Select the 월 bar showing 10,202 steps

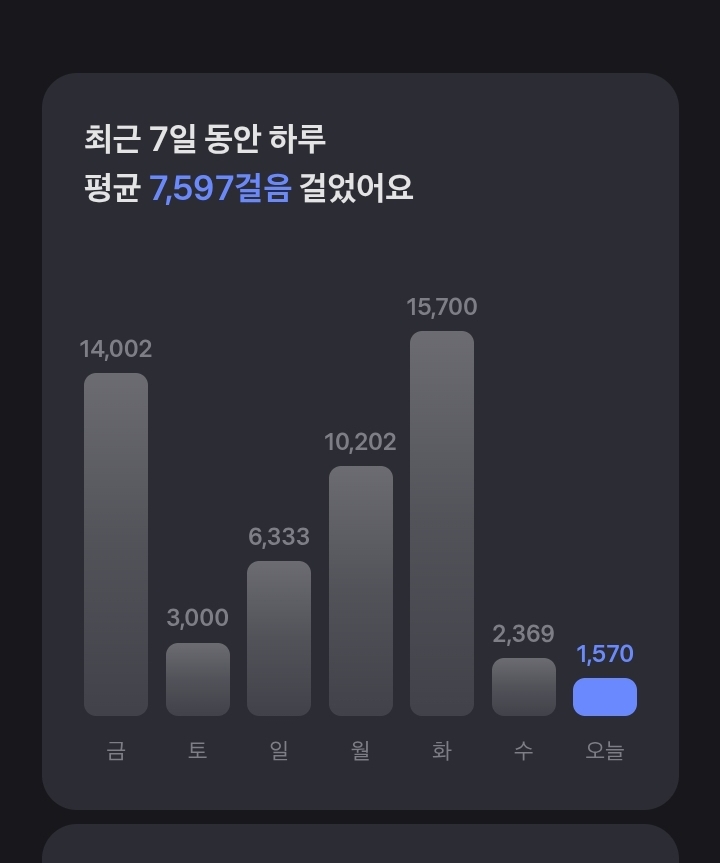pos(361,590)
